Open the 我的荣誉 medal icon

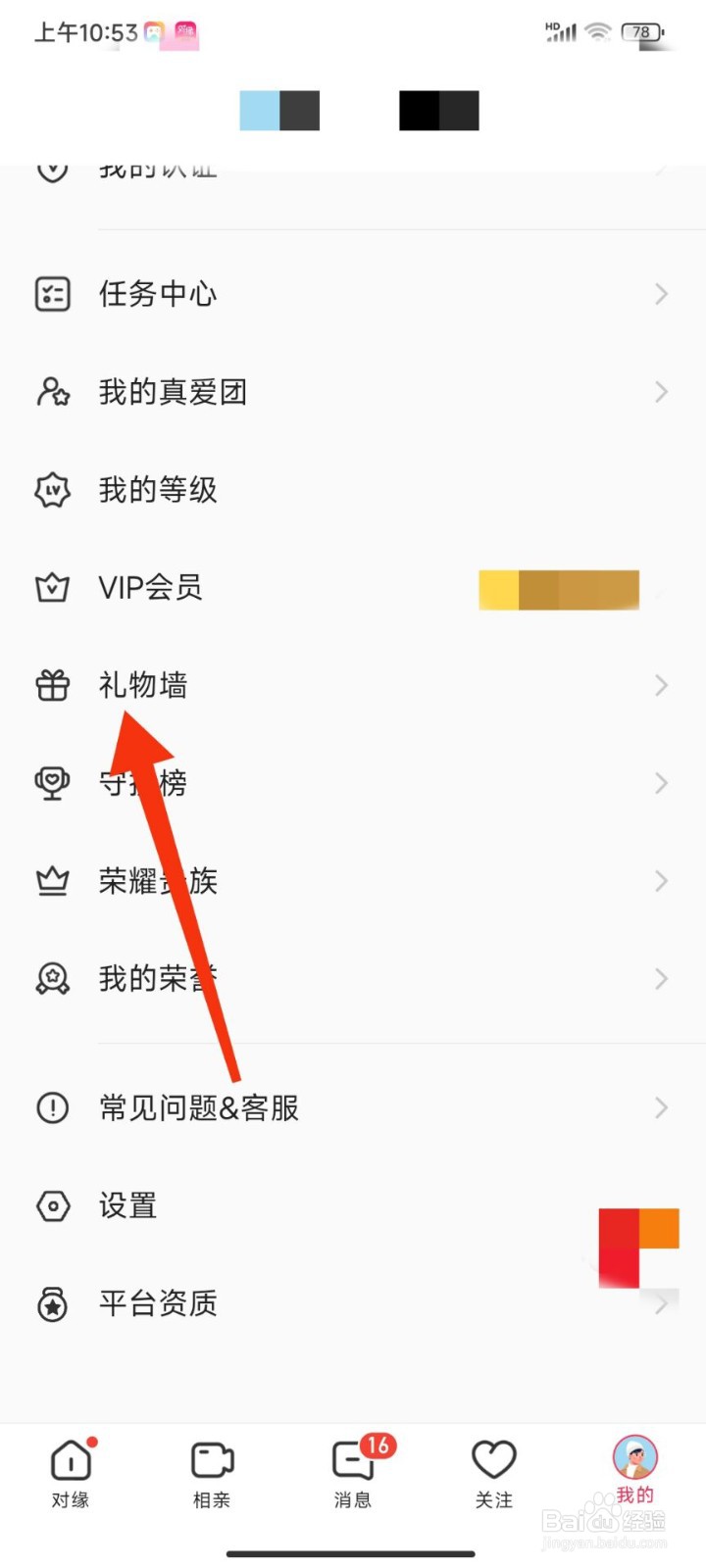tap(52, 977)
